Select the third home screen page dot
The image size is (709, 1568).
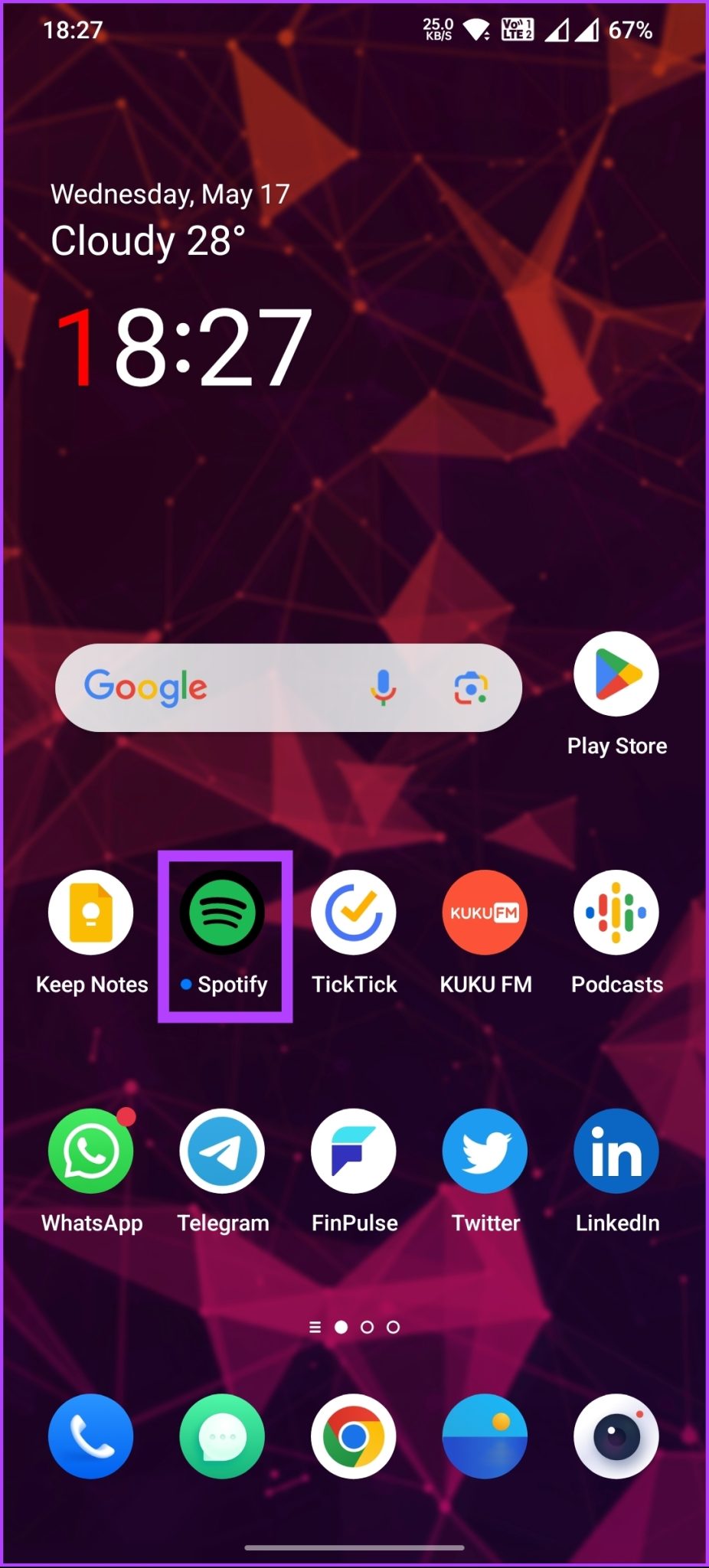tap(392, 1327)
